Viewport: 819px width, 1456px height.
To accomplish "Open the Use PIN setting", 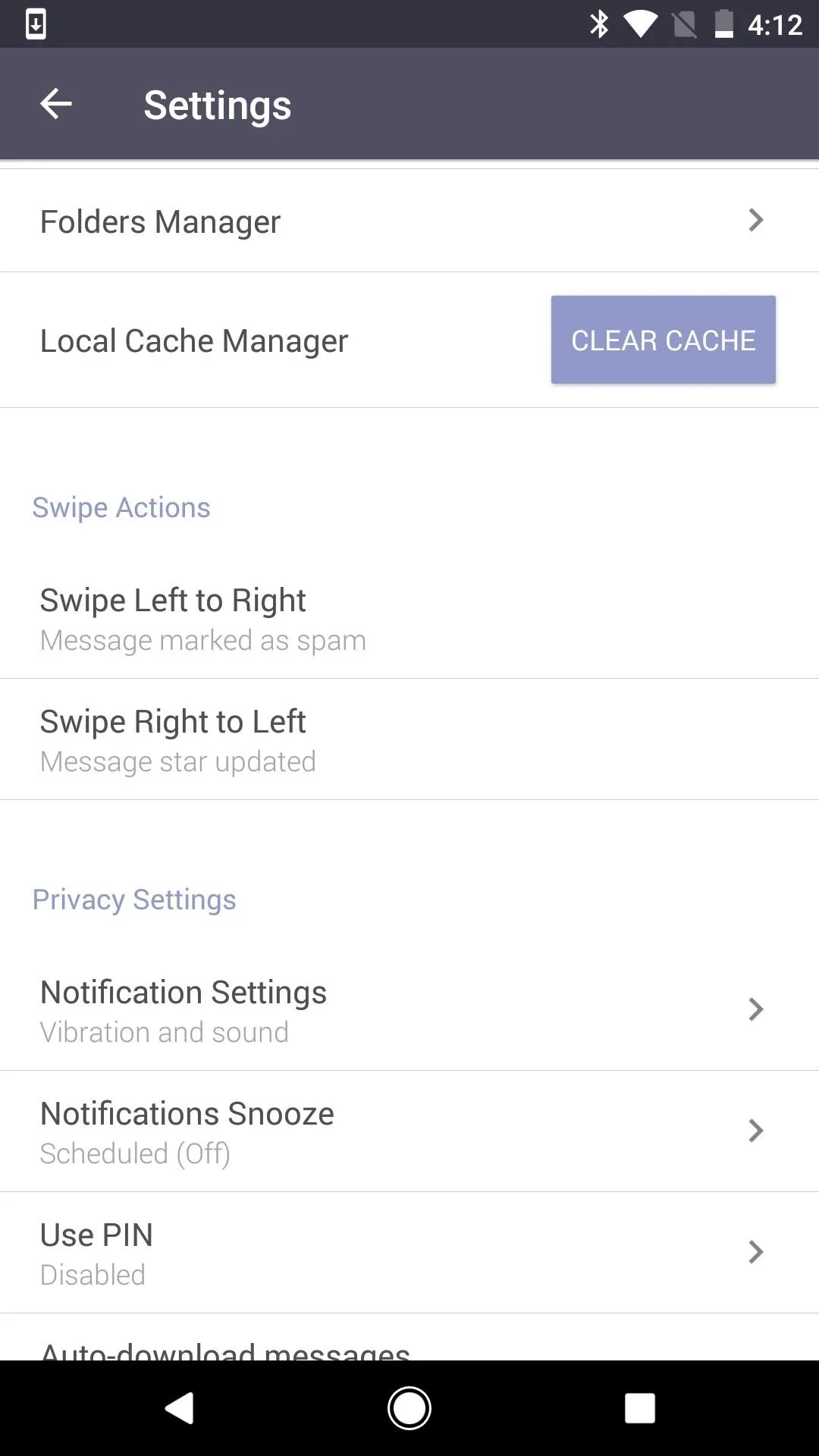I will (409, 1253).
